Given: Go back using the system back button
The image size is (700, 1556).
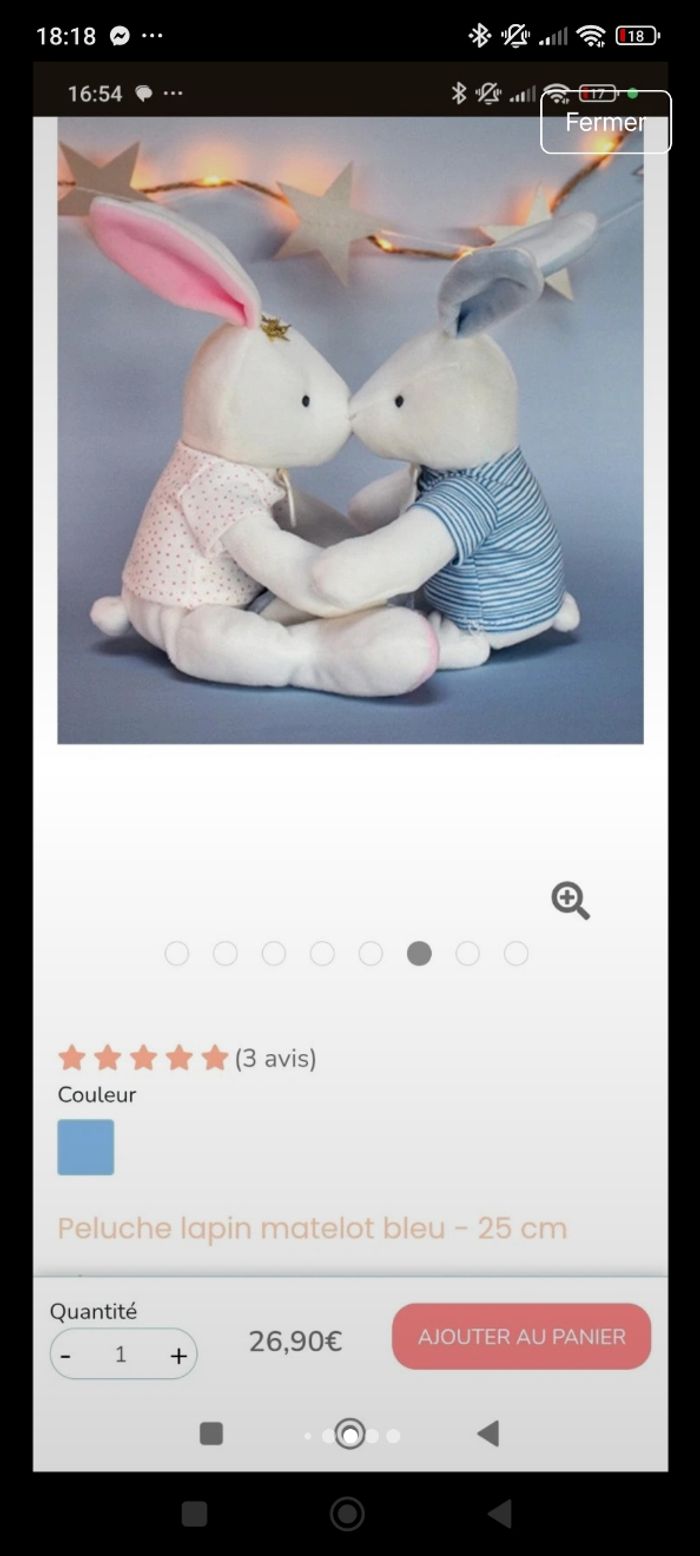Looking at the screenshot, I should [x=500, y=1513].
